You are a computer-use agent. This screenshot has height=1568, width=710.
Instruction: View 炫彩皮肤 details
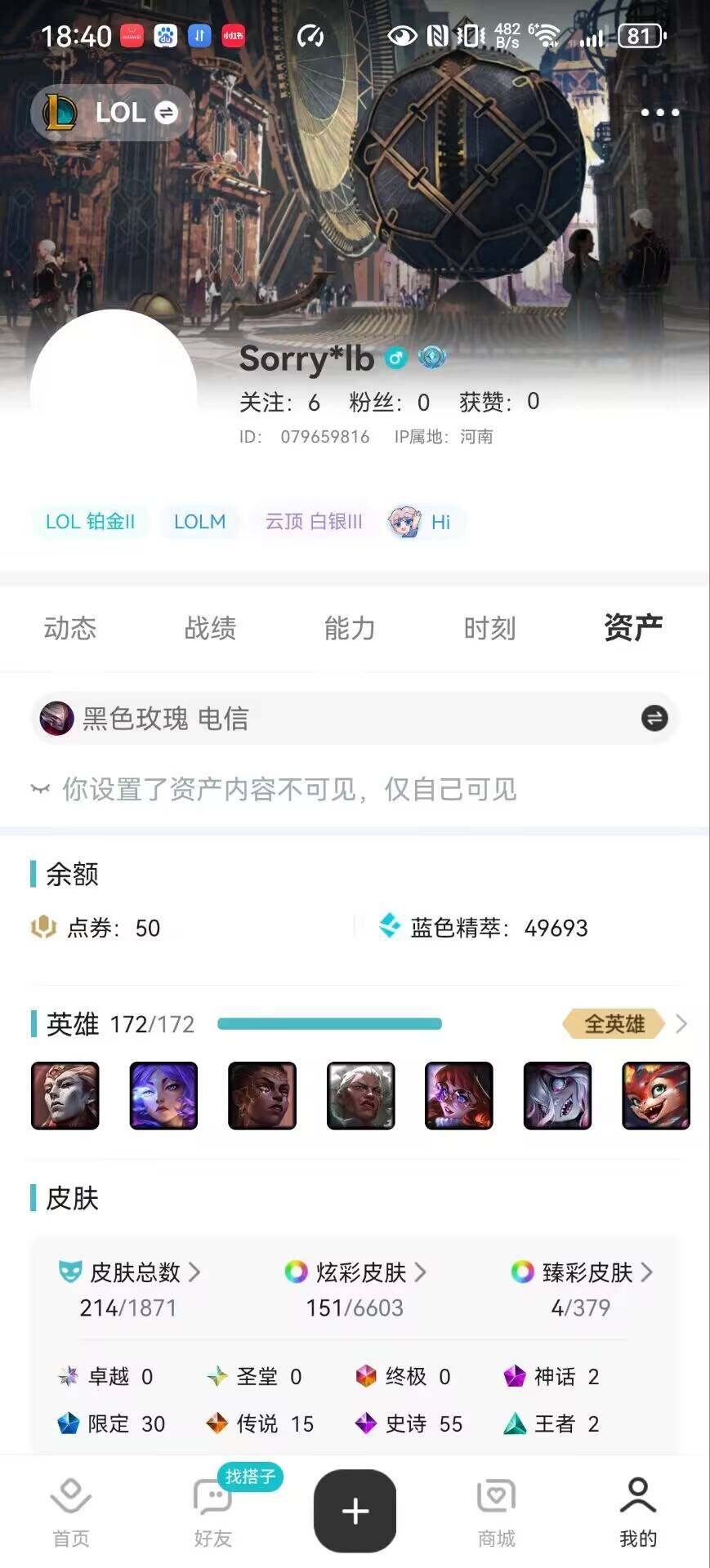[355, 1272]
